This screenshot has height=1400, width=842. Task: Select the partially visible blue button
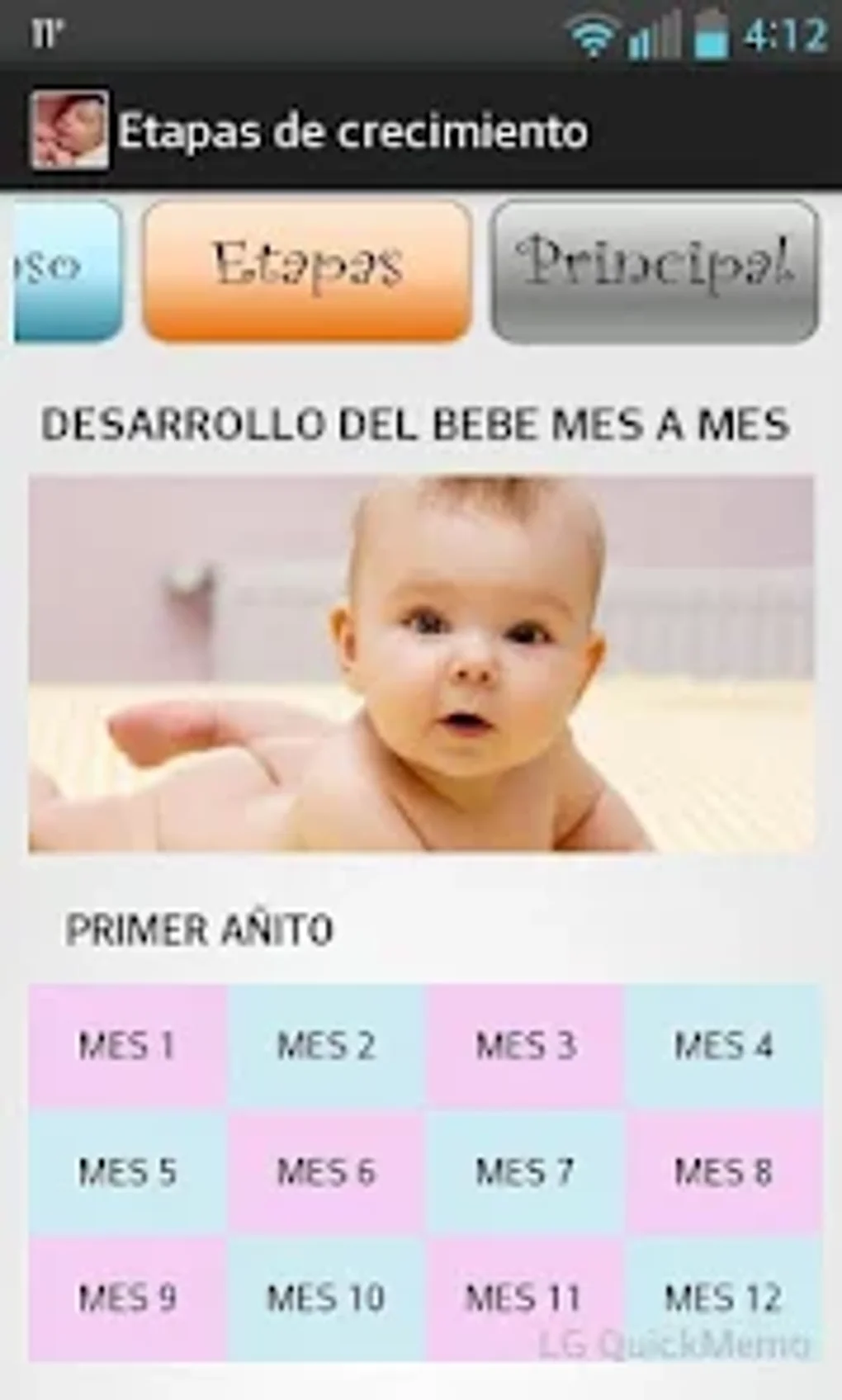click(66, 270)
